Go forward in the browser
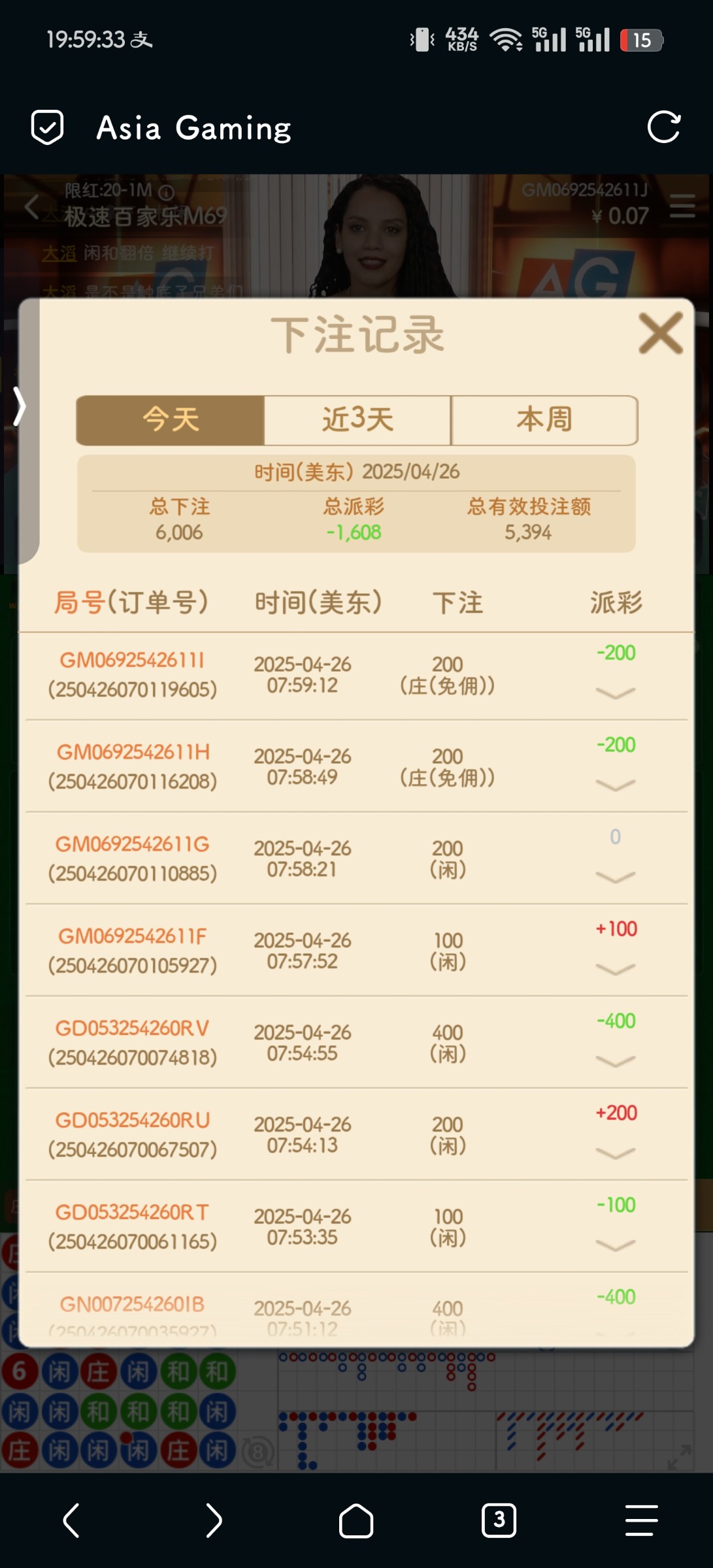The height and width of the screenshot is (1568, 713). point(214,1521)
